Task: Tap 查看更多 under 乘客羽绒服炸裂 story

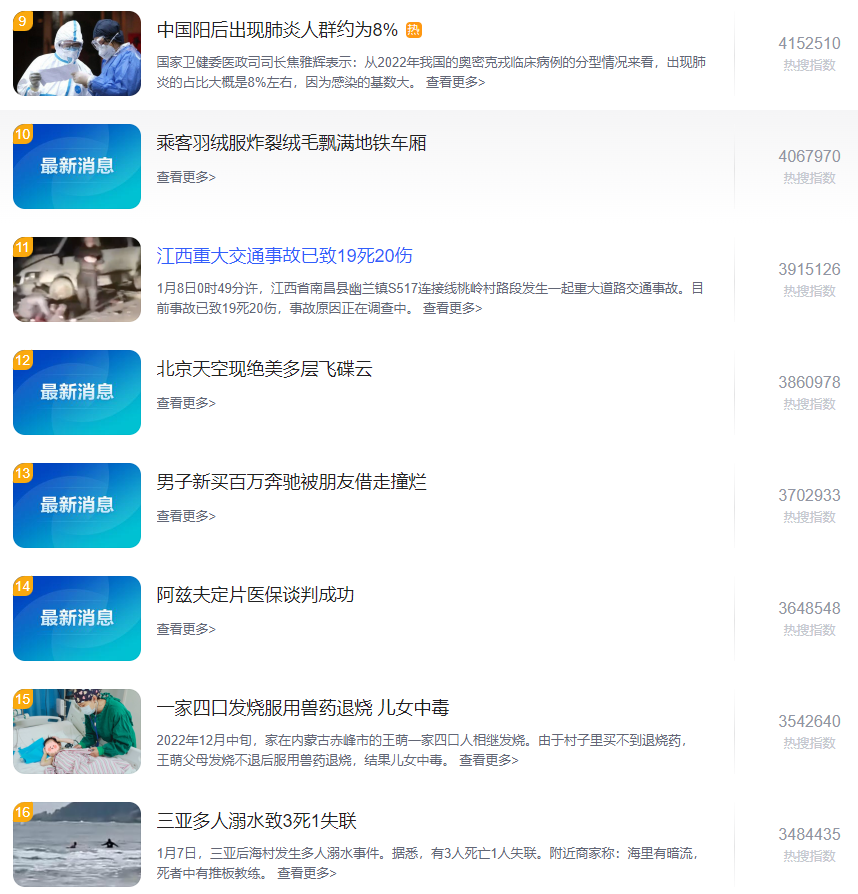Action: 185,177
